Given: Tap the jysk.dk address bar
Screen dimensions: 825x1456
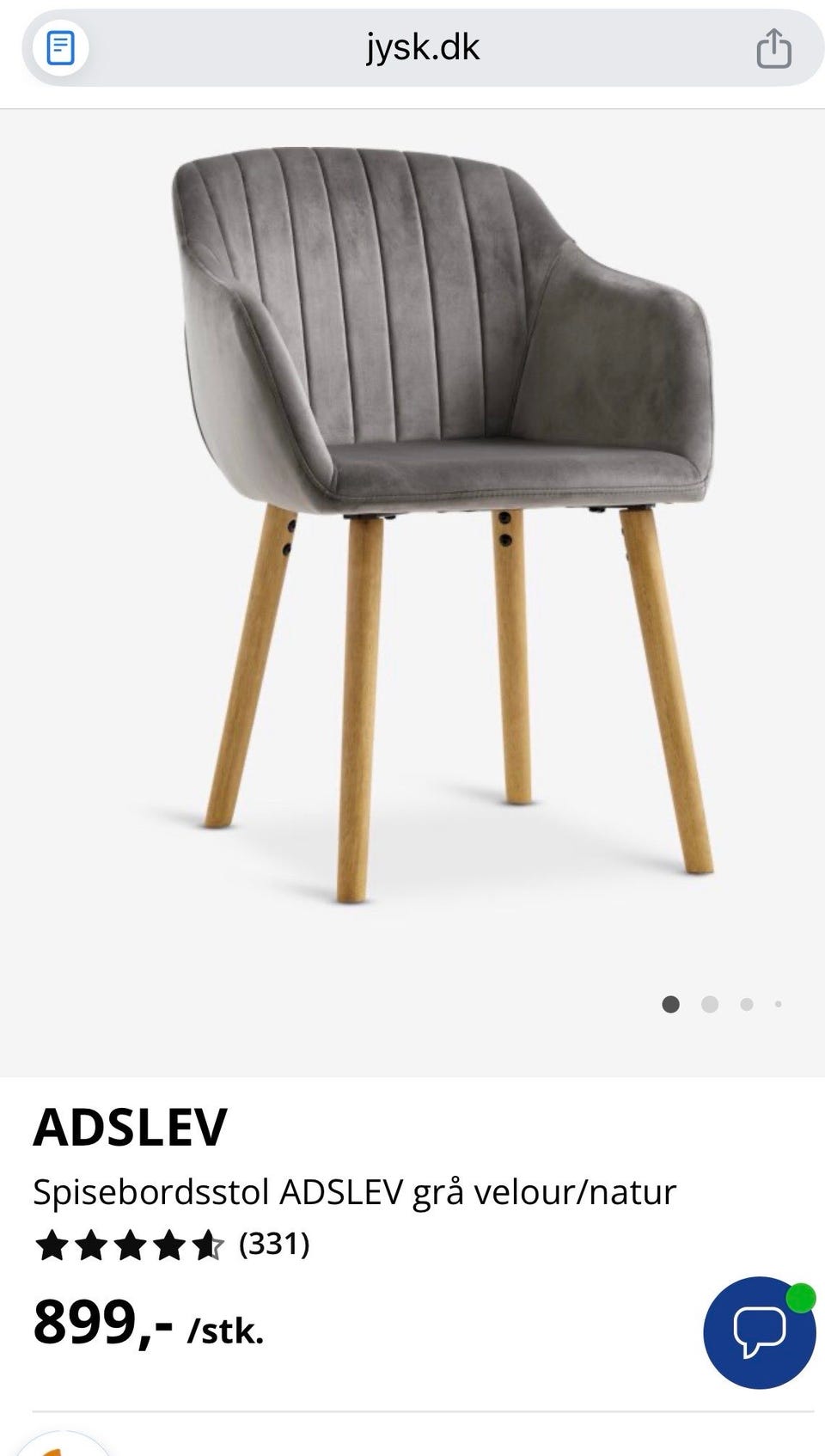Looking at the screenshot, I should (423, 47).
